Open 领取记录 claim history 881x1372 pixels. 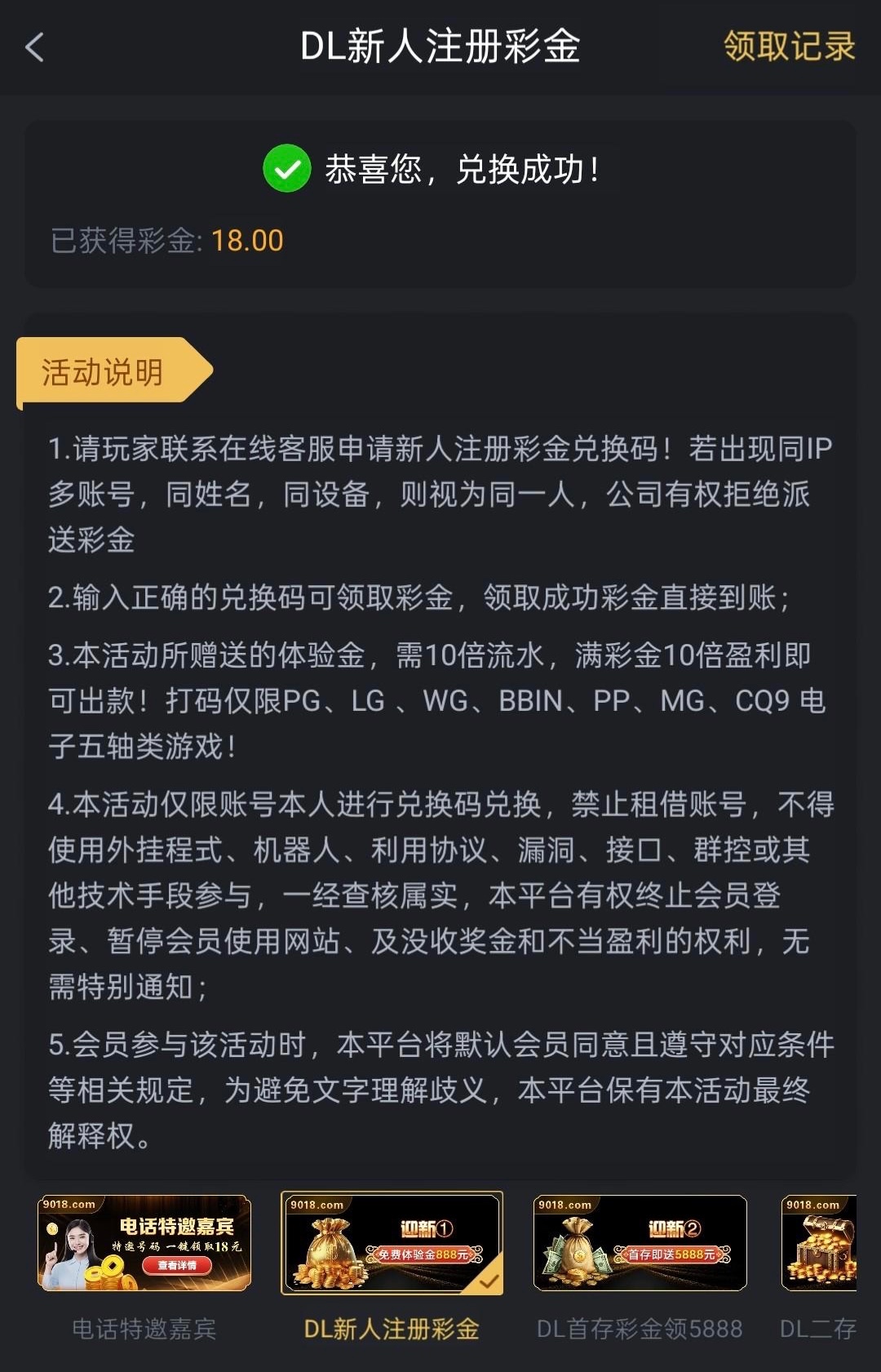(788, 47)
